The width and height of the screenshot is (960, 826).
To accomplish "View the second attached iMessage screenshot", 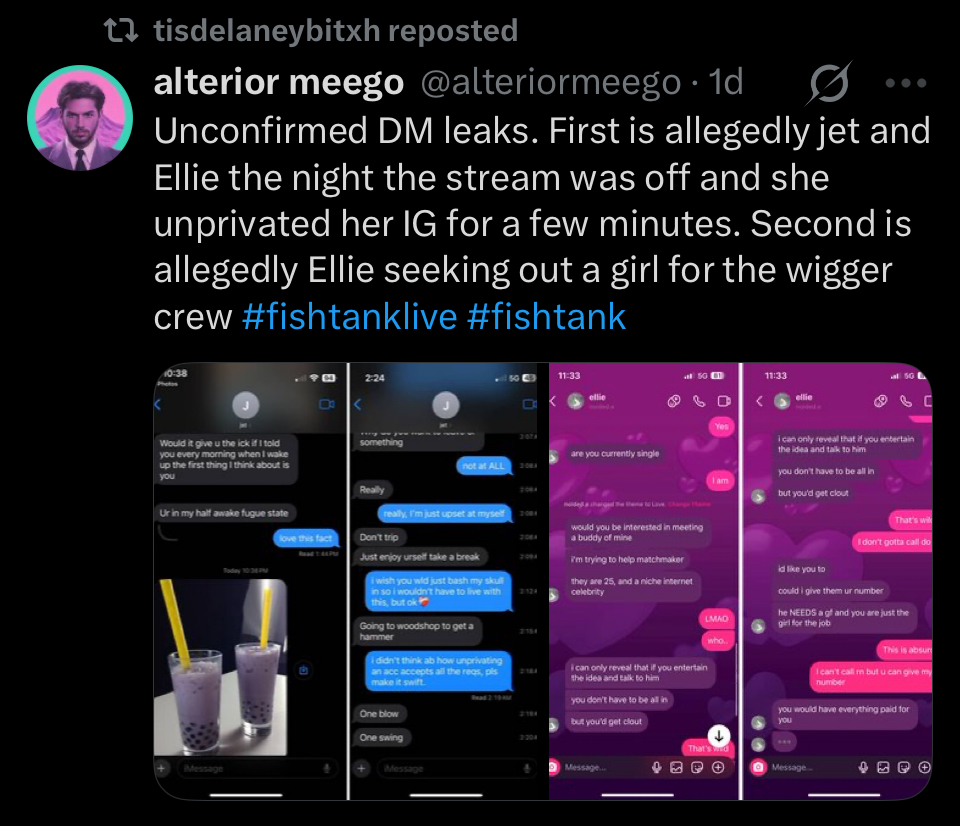I will (447, 580).
